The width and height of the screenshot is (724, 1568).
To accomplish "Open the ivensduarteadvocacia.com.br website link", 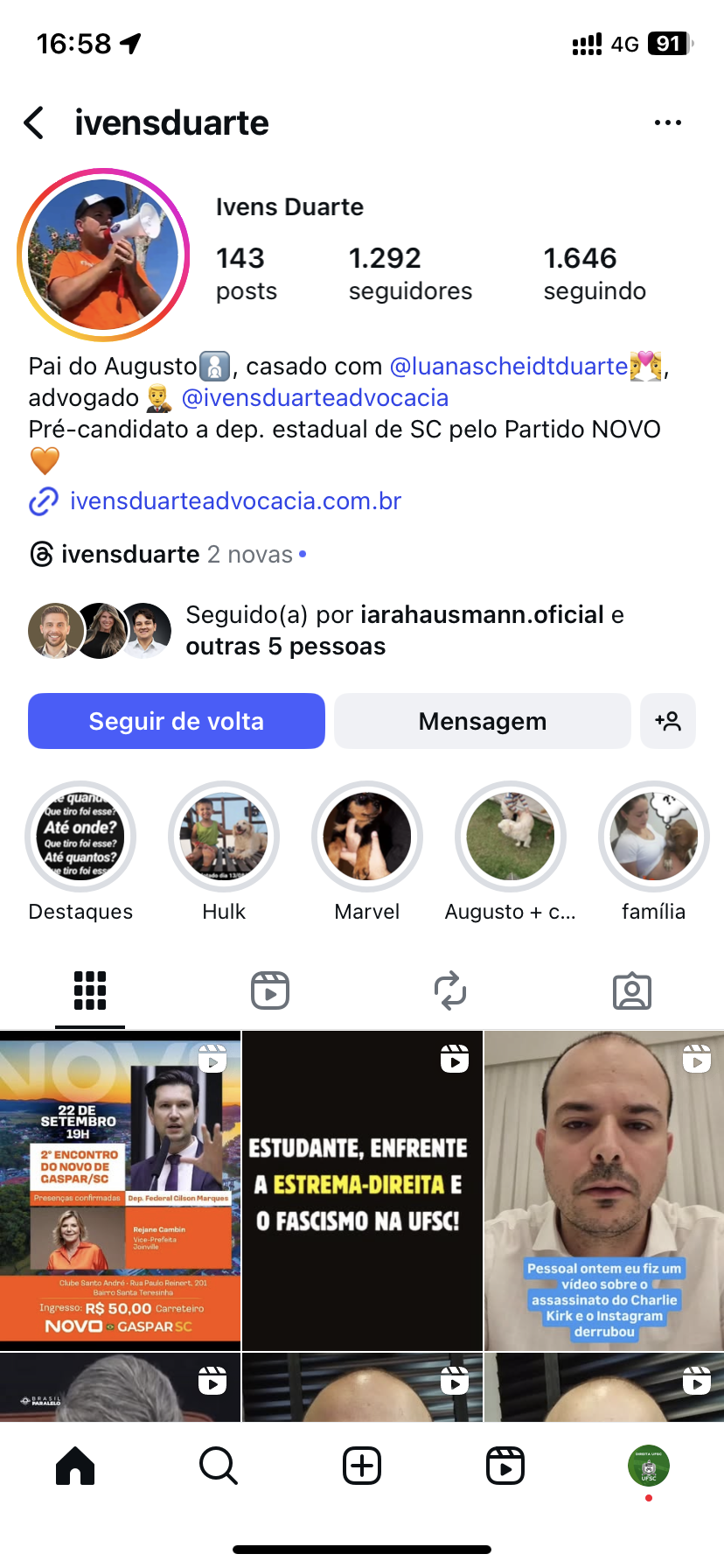I will click(235, 500).
